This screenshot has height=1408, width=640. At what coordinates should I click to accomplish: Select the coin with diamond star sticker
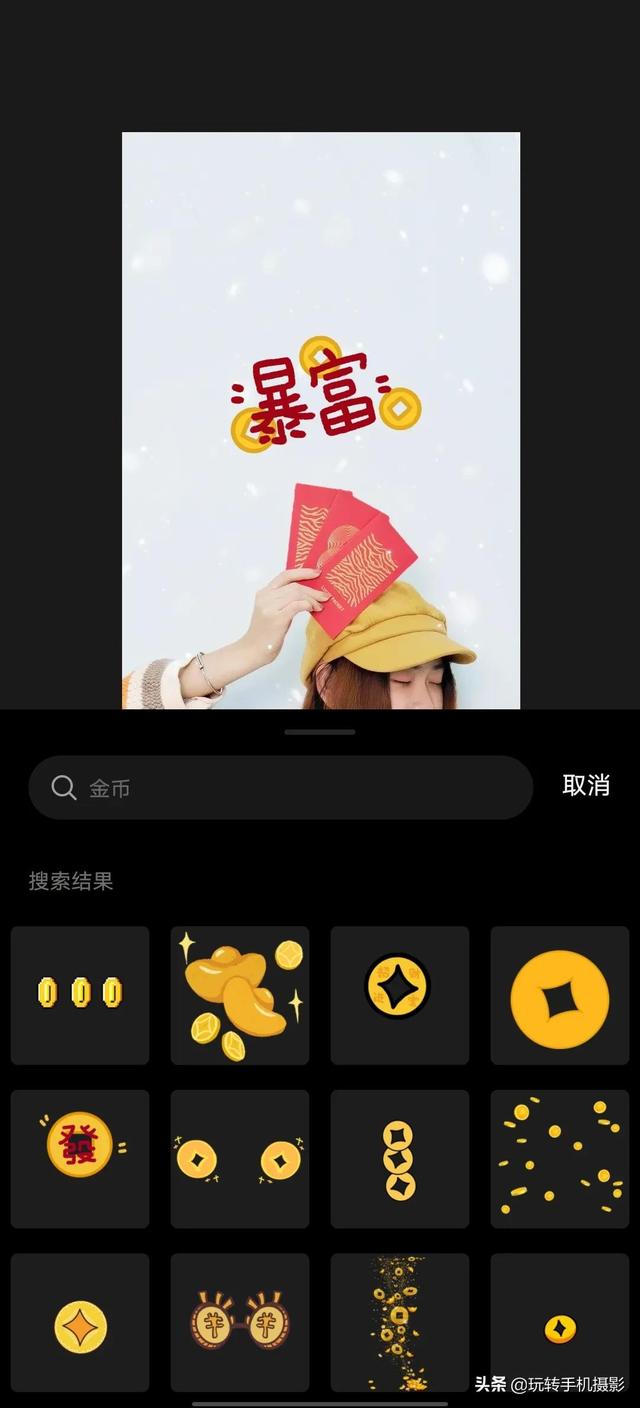coord(80,1323)
